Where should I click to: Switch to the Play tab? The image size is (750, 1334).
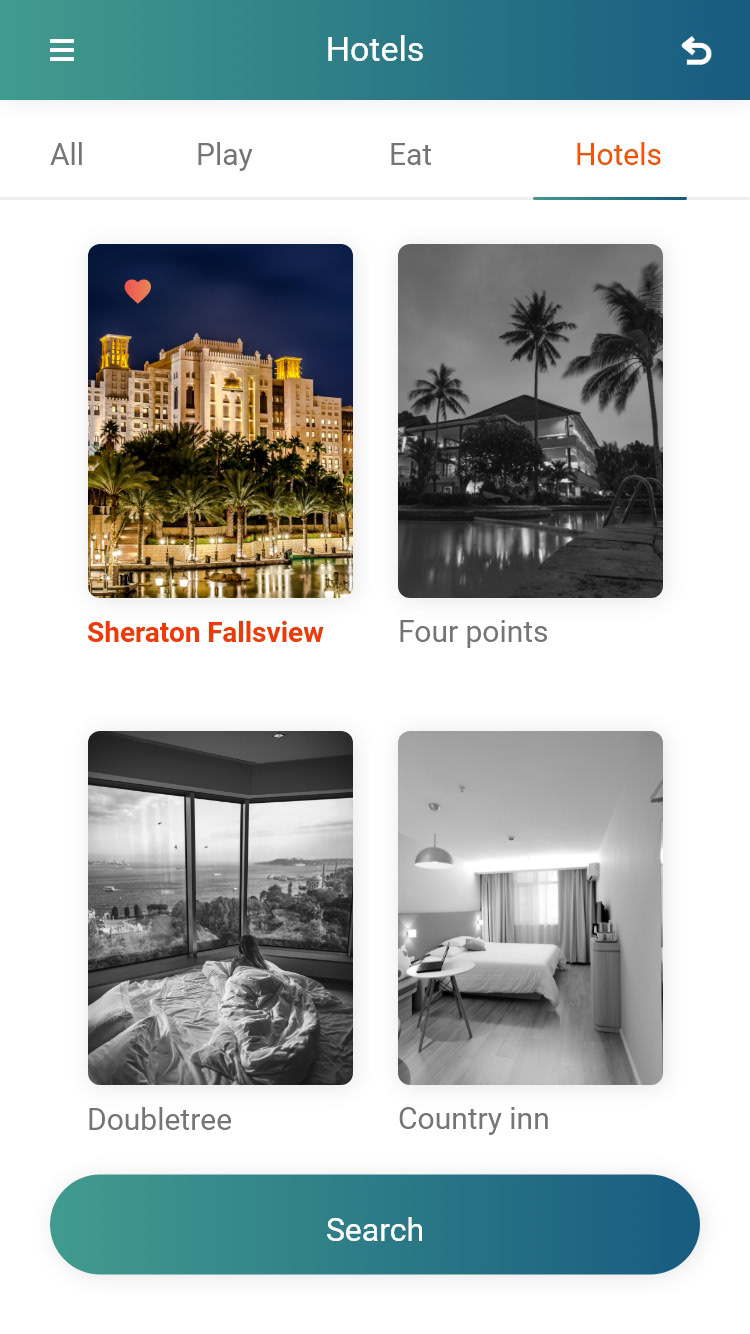(224, 155)
